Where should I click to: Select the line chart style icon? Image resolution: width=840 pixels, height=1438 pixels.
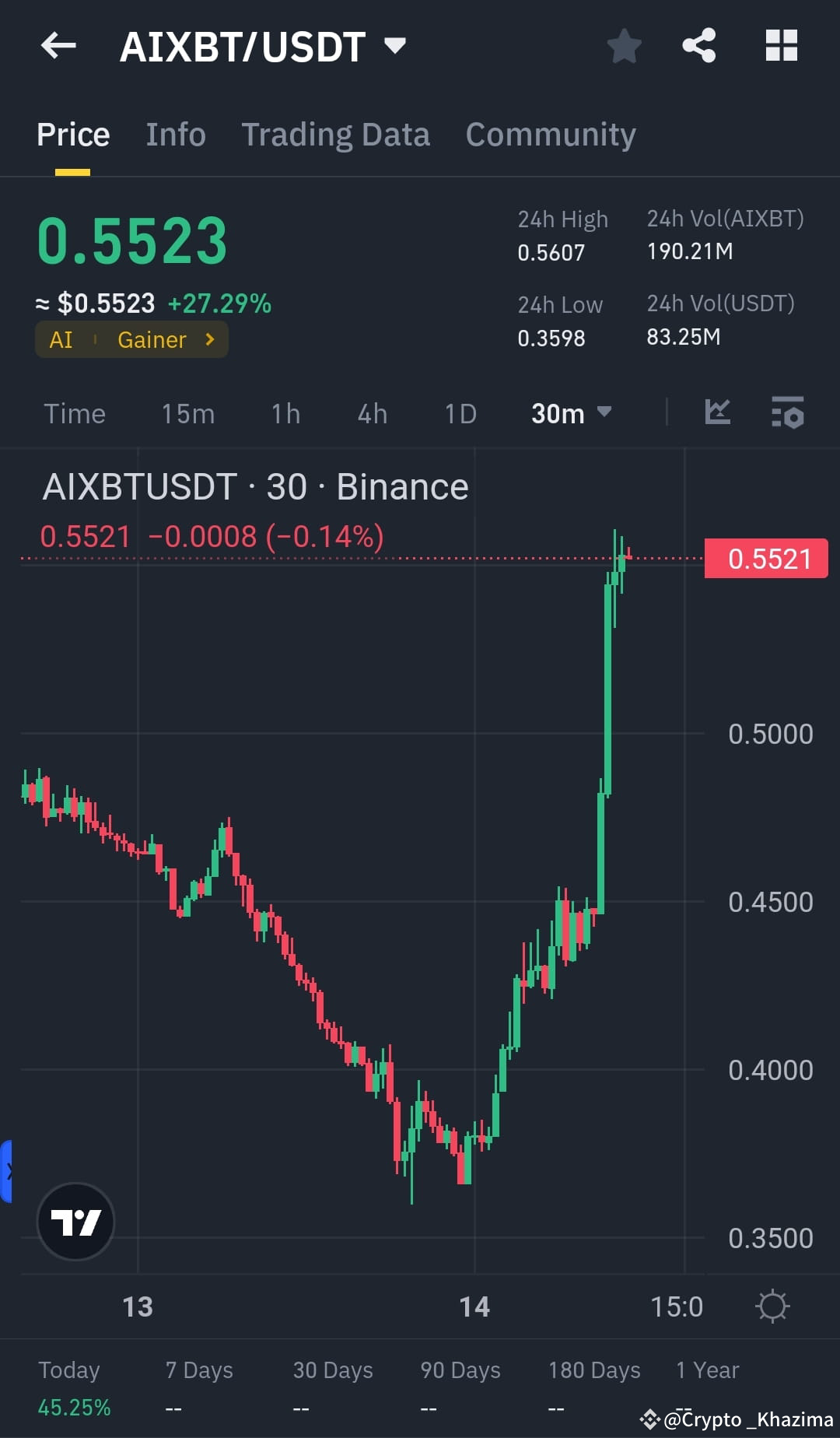(717, 413)
